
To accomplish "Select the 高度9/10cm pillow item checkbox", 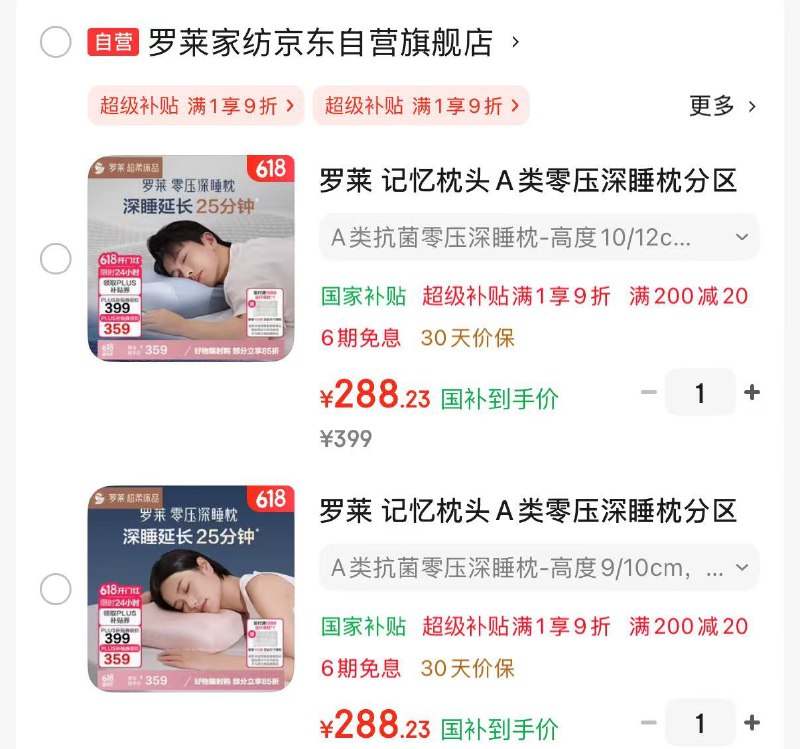I will [x=56, y=589].
